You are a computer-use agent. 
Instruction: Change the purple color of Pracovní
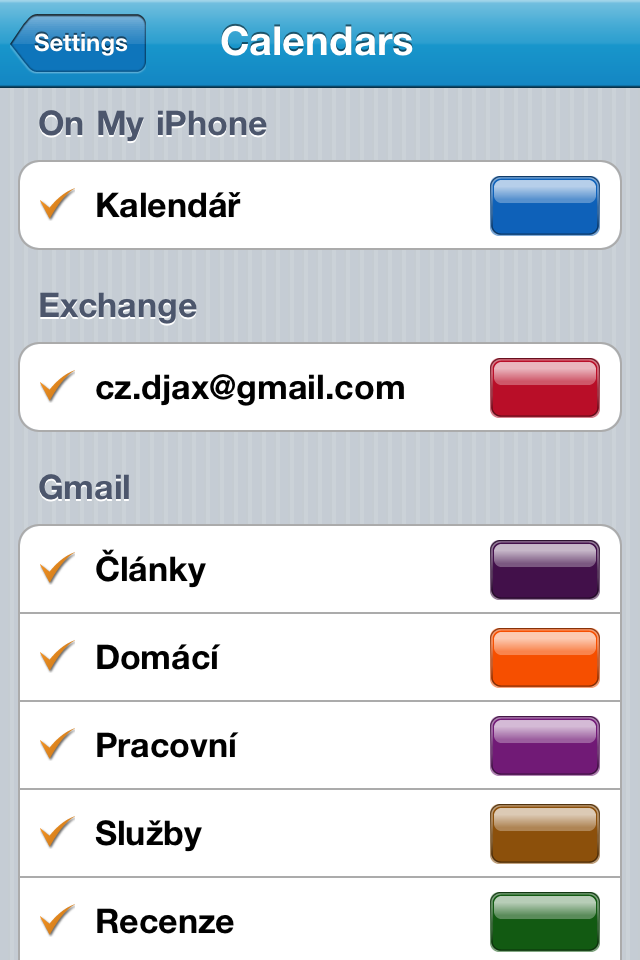544,746
